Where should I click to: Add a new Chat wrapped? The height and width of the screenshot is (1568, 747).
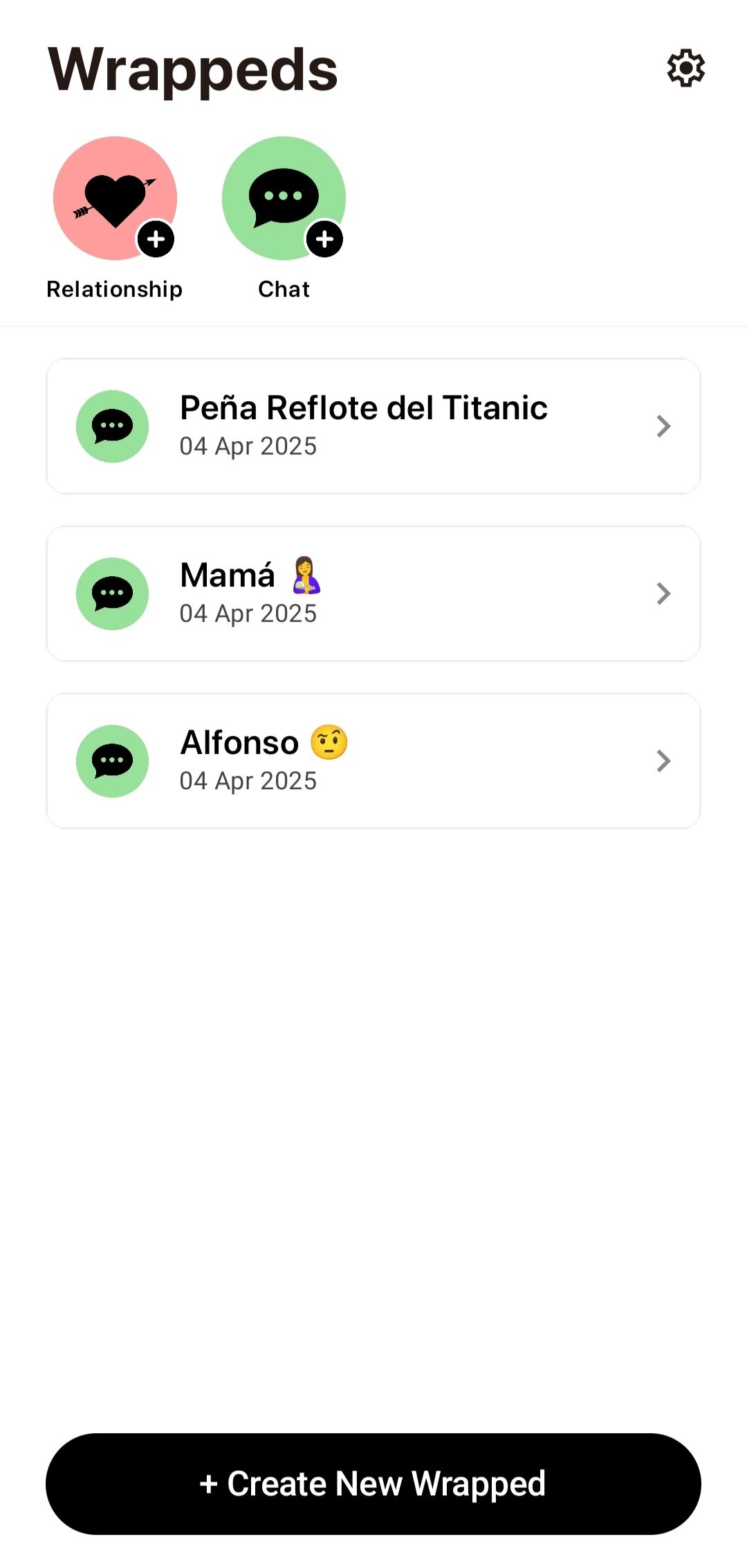point(284,199)
